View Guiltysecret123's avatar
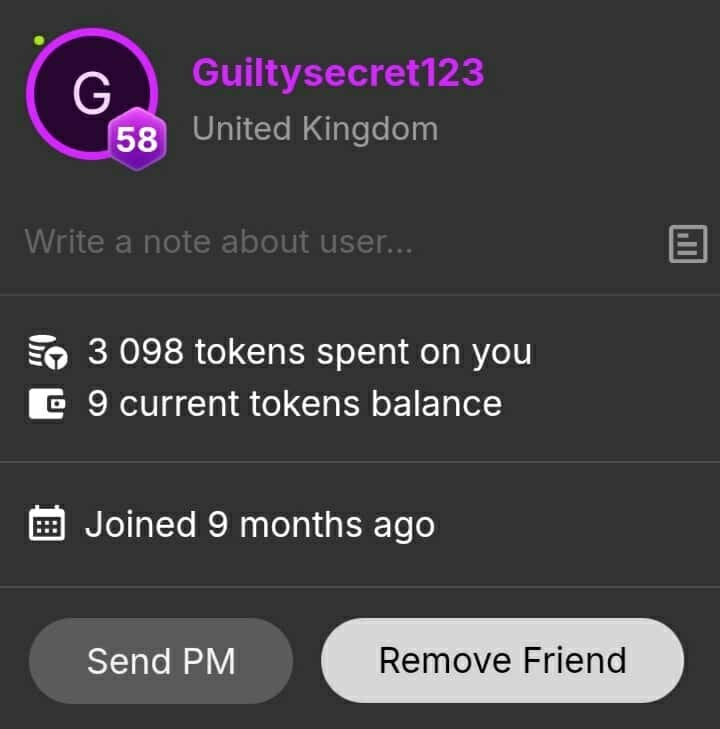This screenshot has width=720, height=729. [92, 94]
